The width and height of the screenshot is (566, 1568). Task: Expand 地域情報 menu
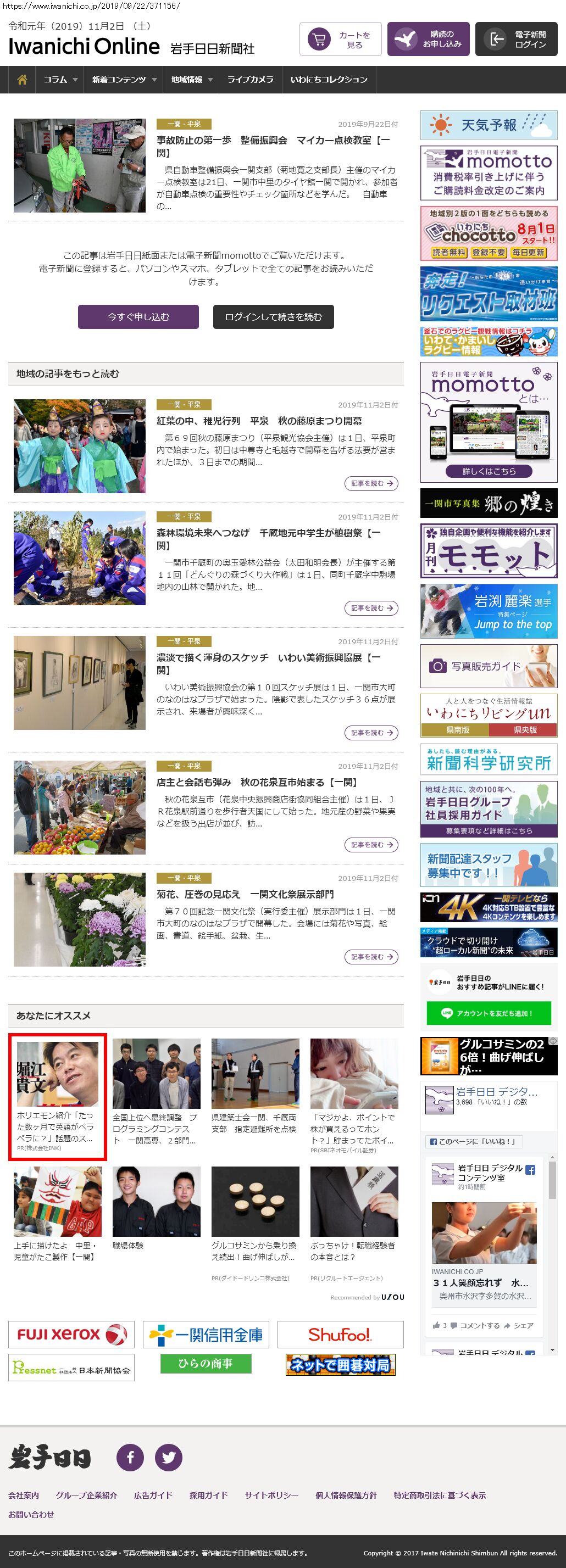191,80
